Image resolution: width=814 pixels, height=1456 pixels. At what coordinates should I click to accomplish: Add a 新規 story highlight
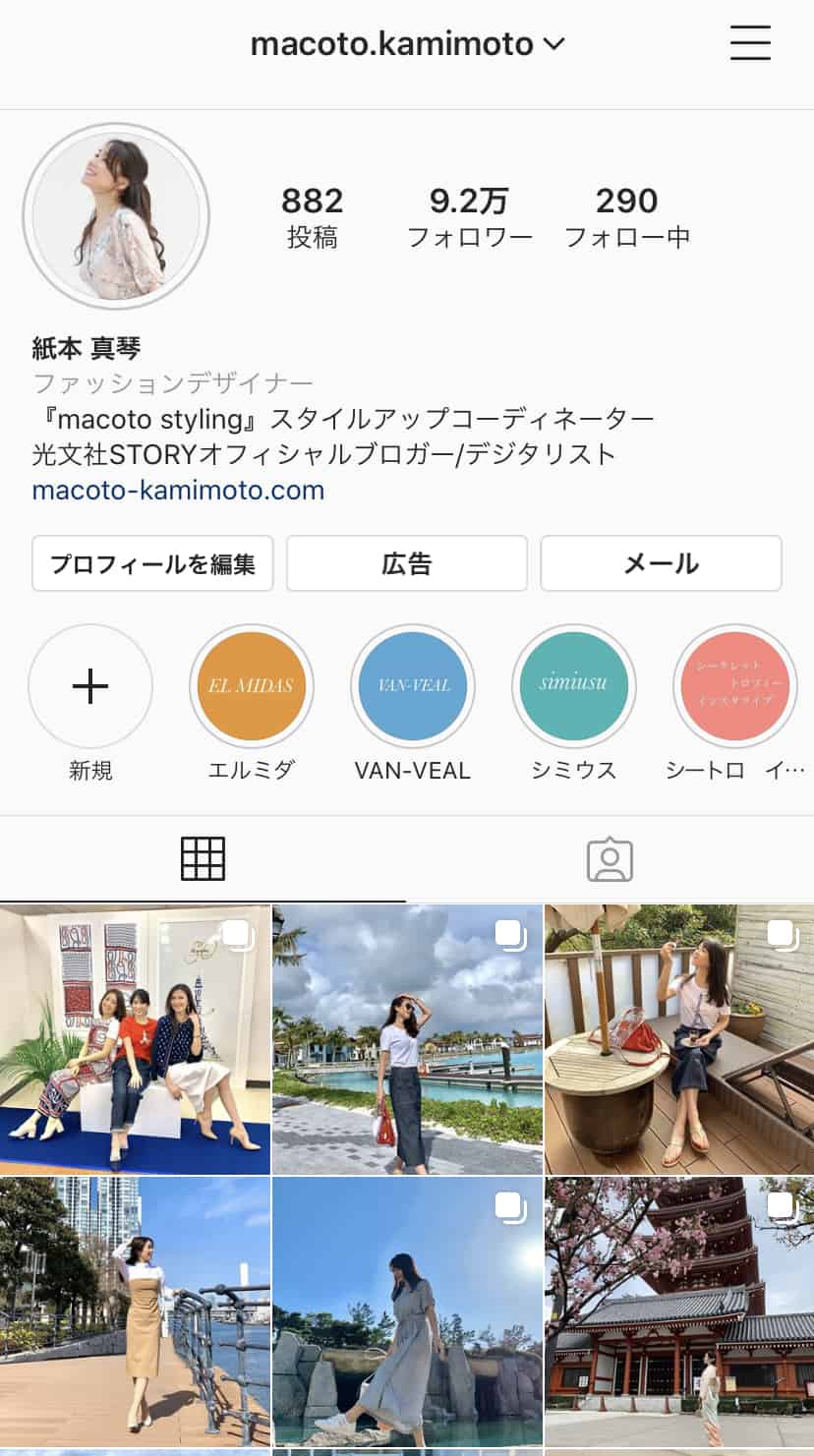(90, 686)
